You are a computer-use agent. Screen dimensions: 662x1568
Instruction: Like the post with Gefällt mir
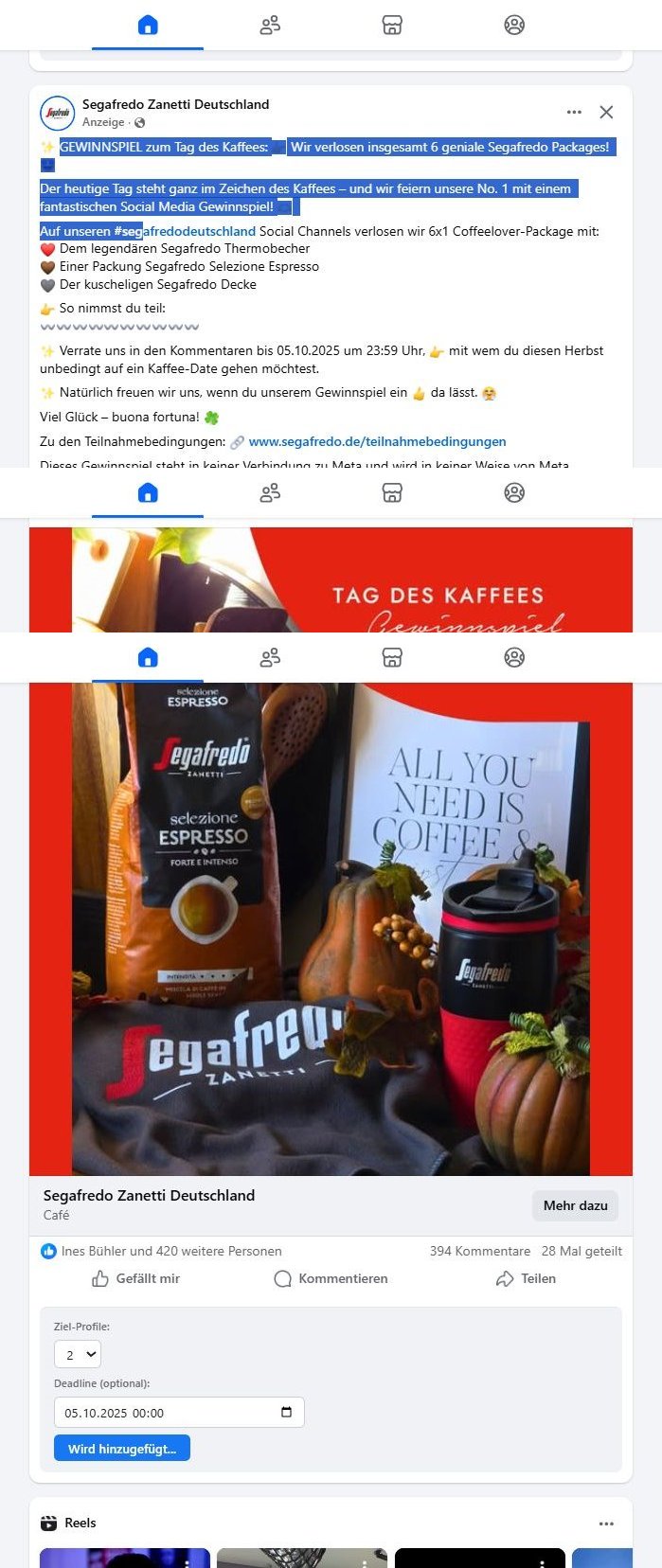[x=136, y=1278]
